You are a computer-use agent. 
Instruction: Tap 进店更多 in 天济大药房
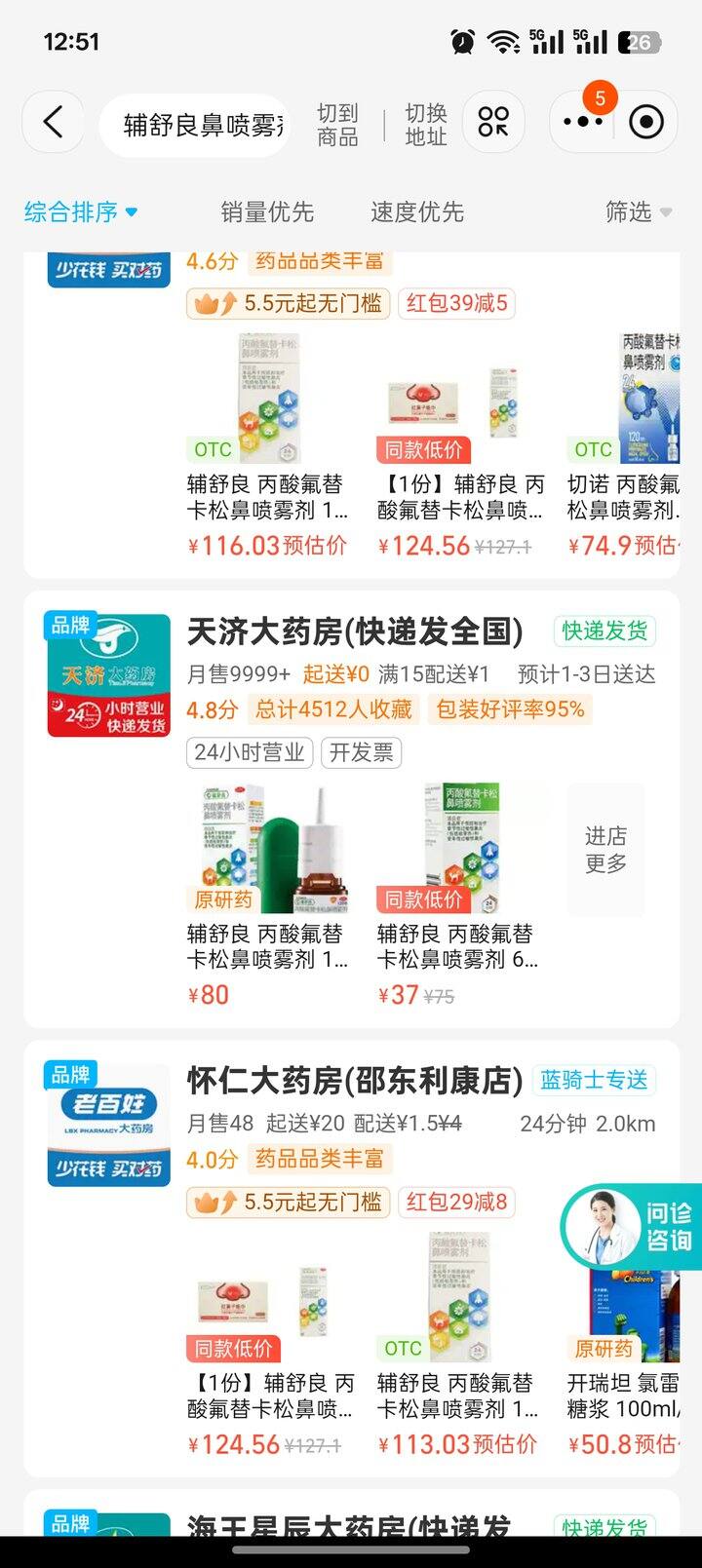pyautogui.click(x=605, y=850)
